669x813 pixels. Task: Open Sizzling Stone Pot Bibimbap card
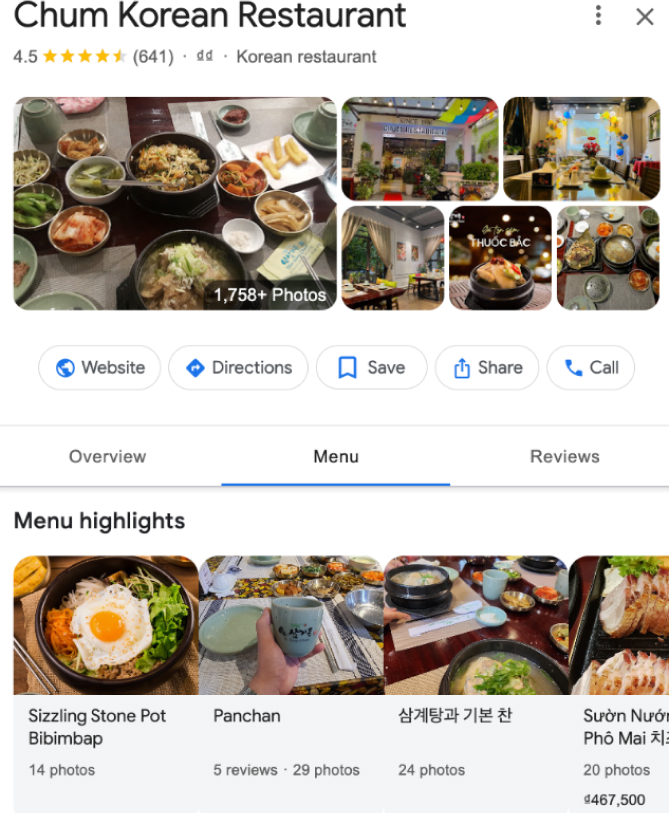click(x=106, y=683)
